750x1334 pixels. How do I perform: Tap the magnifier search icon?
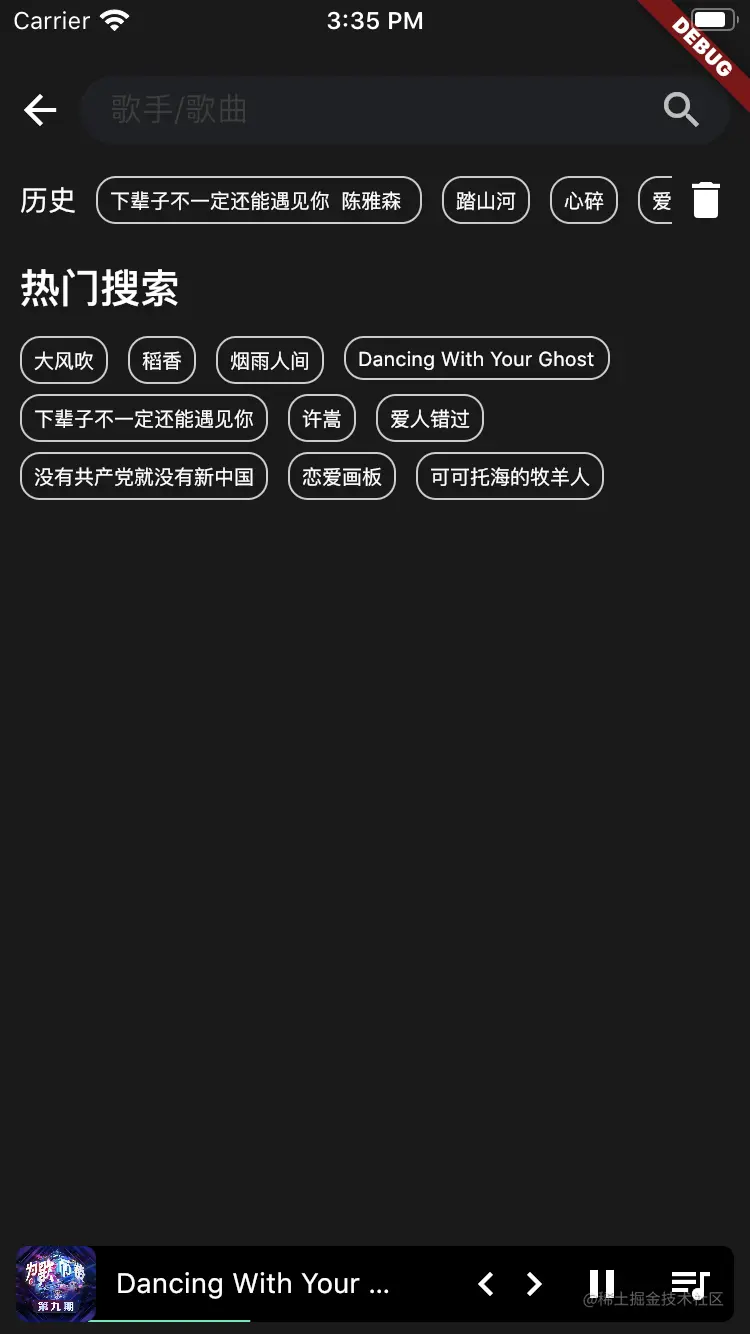pyautogui.click(x=681, y=110)
